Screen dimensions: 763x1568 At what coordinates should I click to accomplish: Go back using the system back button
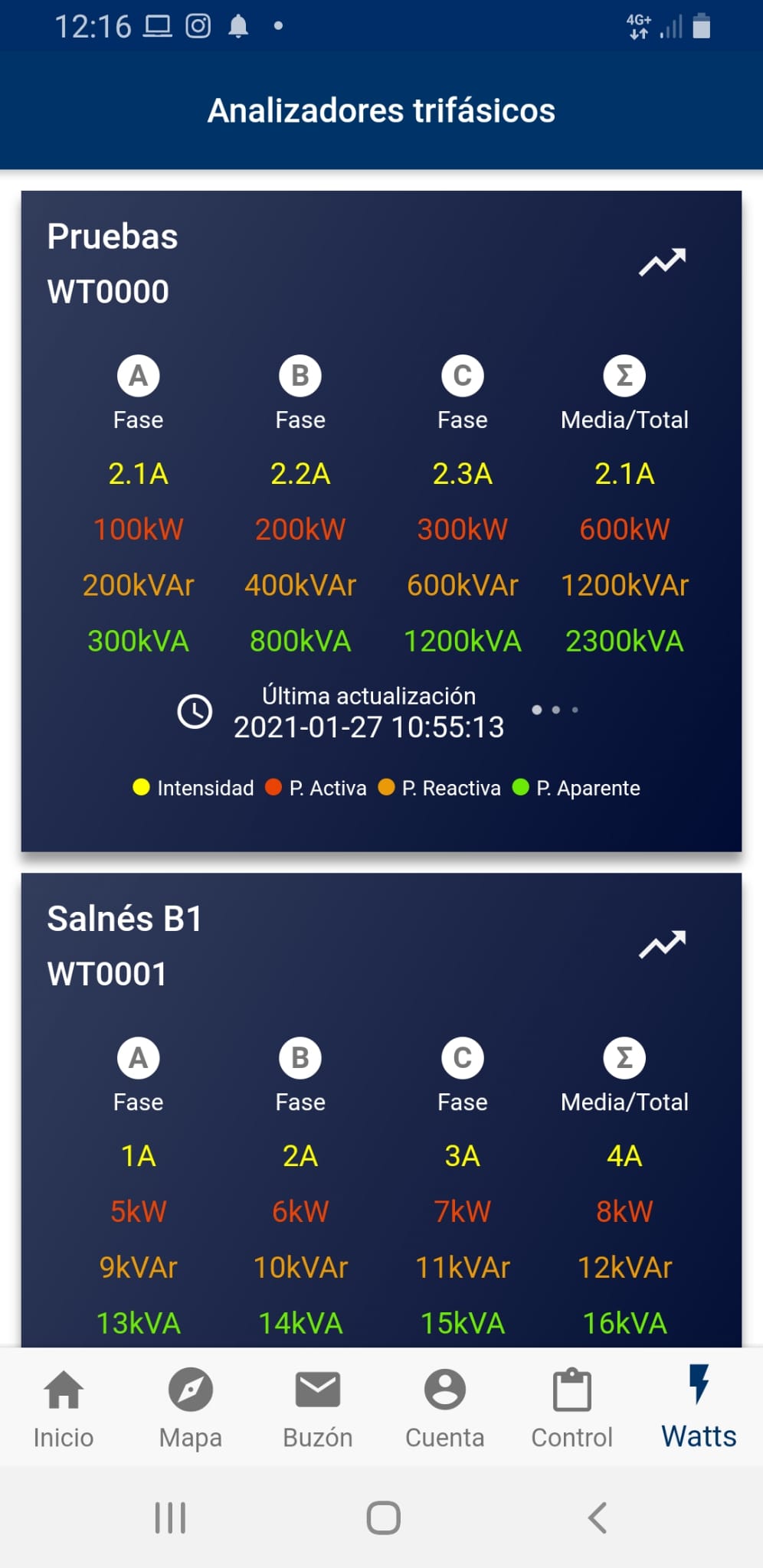[598, 1517]
